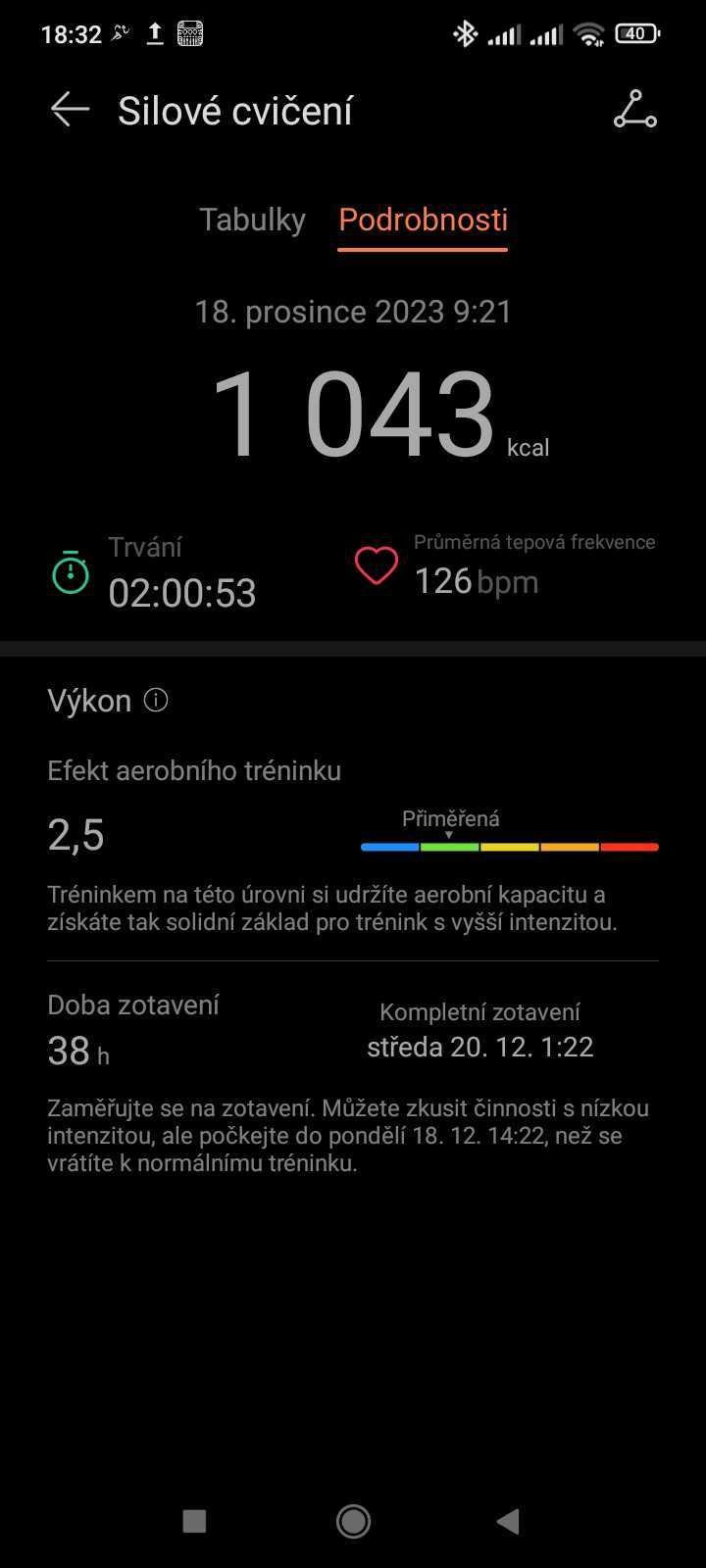Go back from Silové cvičení screen
Screen dimensions: 706x1568
coord(70,110)
